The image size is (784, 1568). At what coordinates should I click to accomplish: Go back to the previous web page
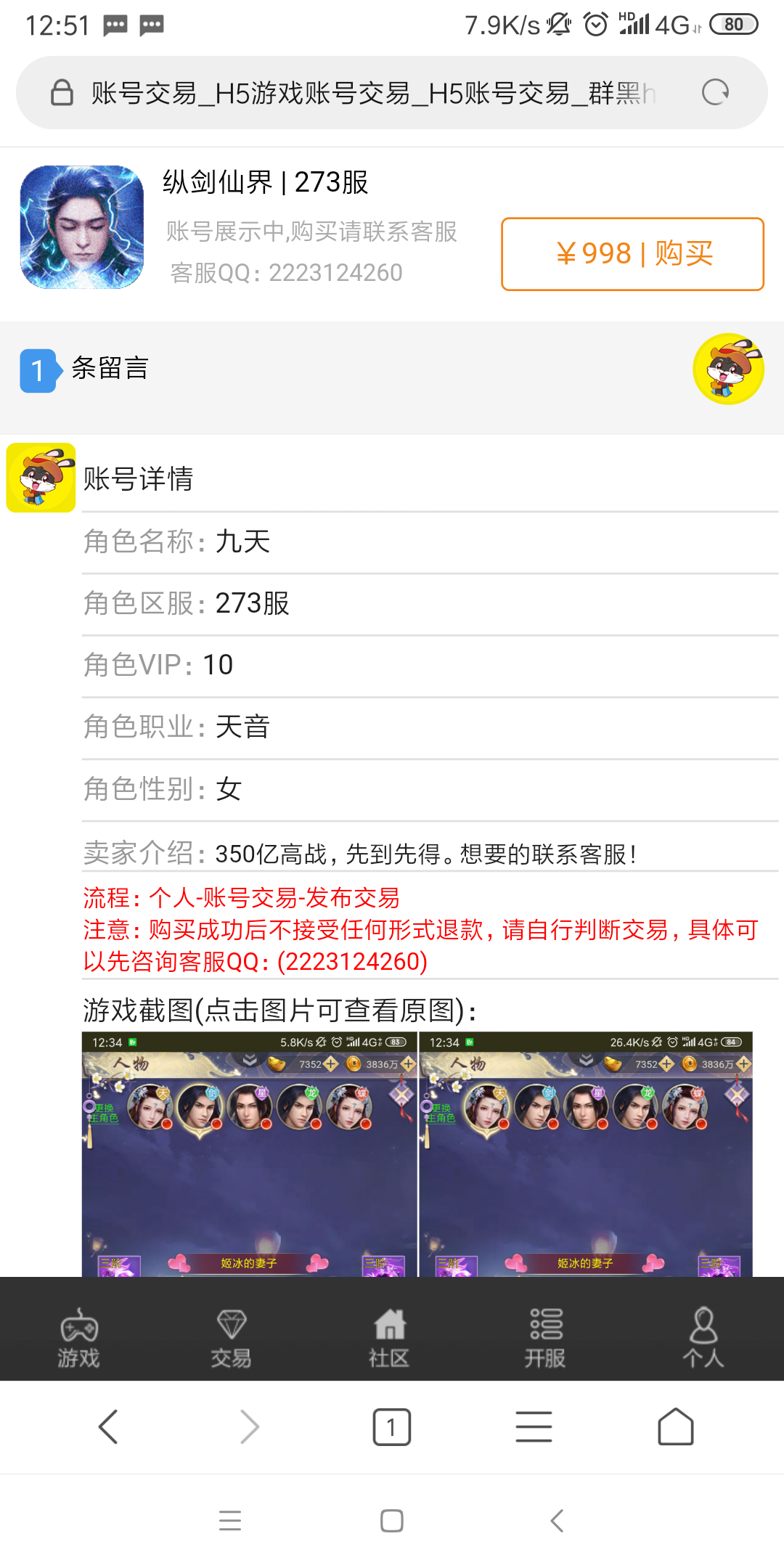tap(108, 1427)
